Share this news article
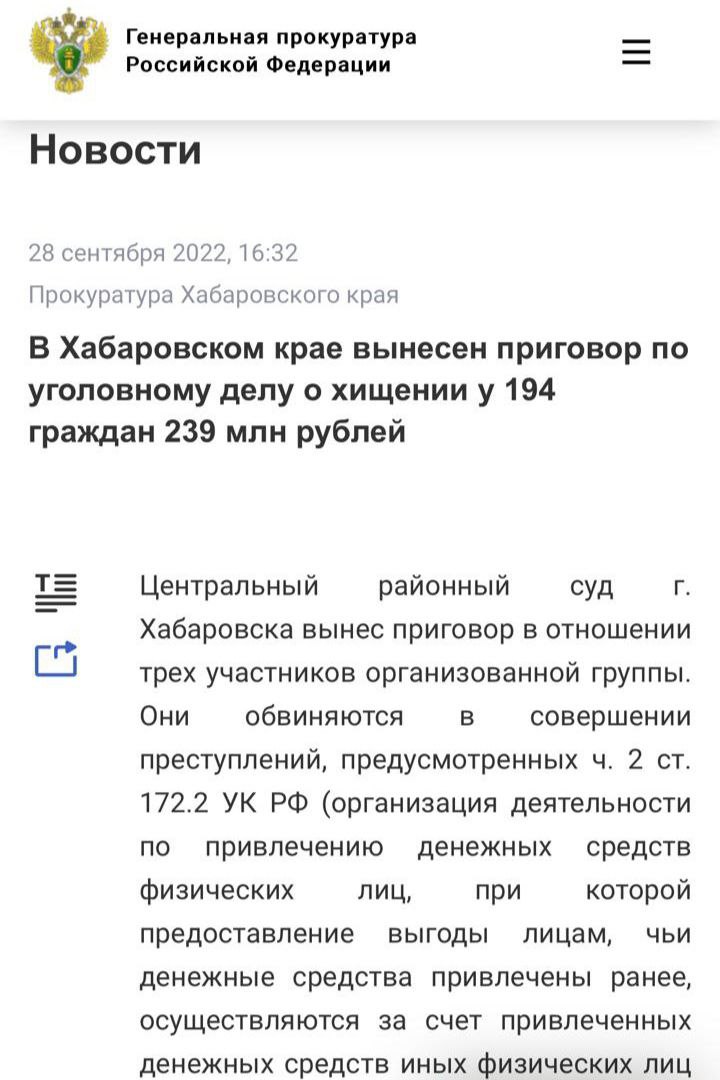 (56, 659)
